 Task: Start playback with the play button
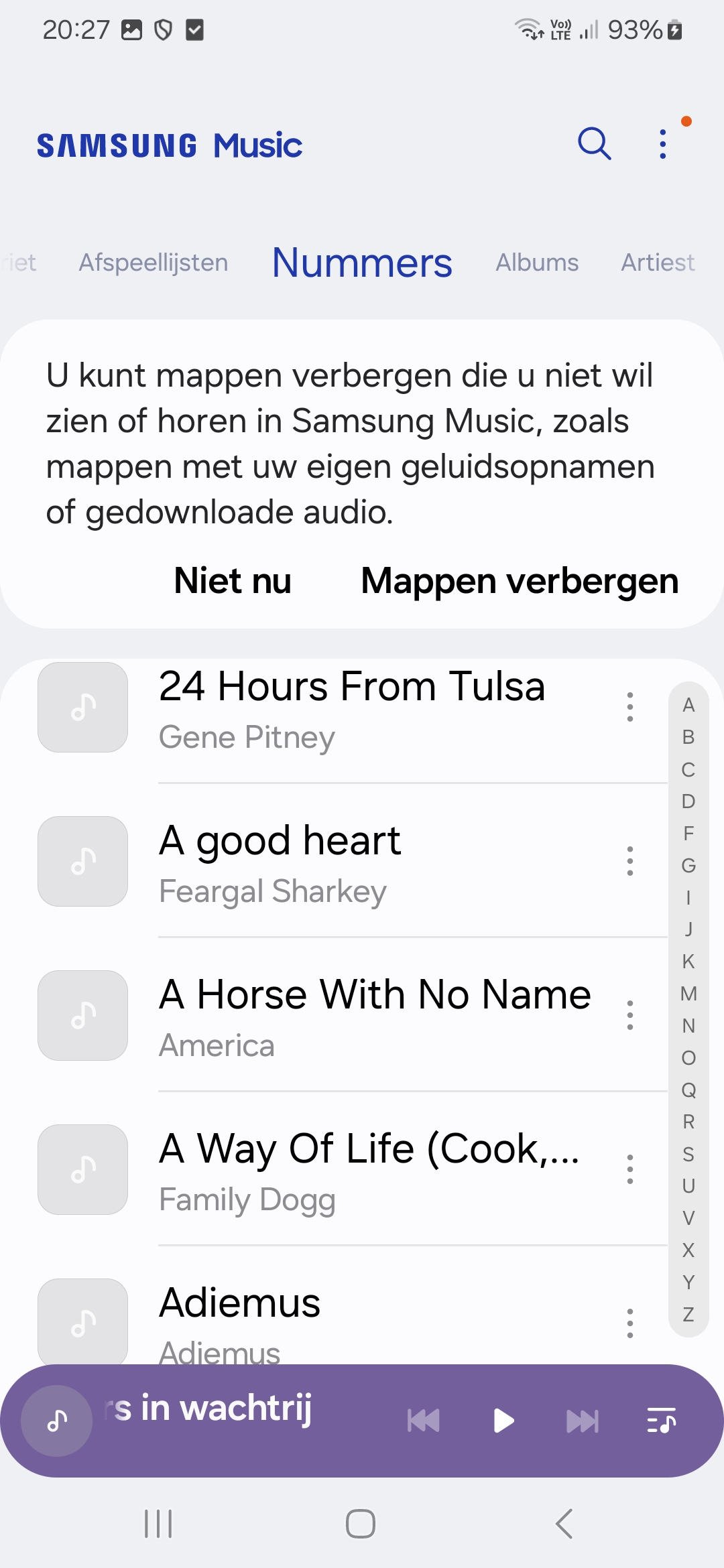tap(503, 1421)
